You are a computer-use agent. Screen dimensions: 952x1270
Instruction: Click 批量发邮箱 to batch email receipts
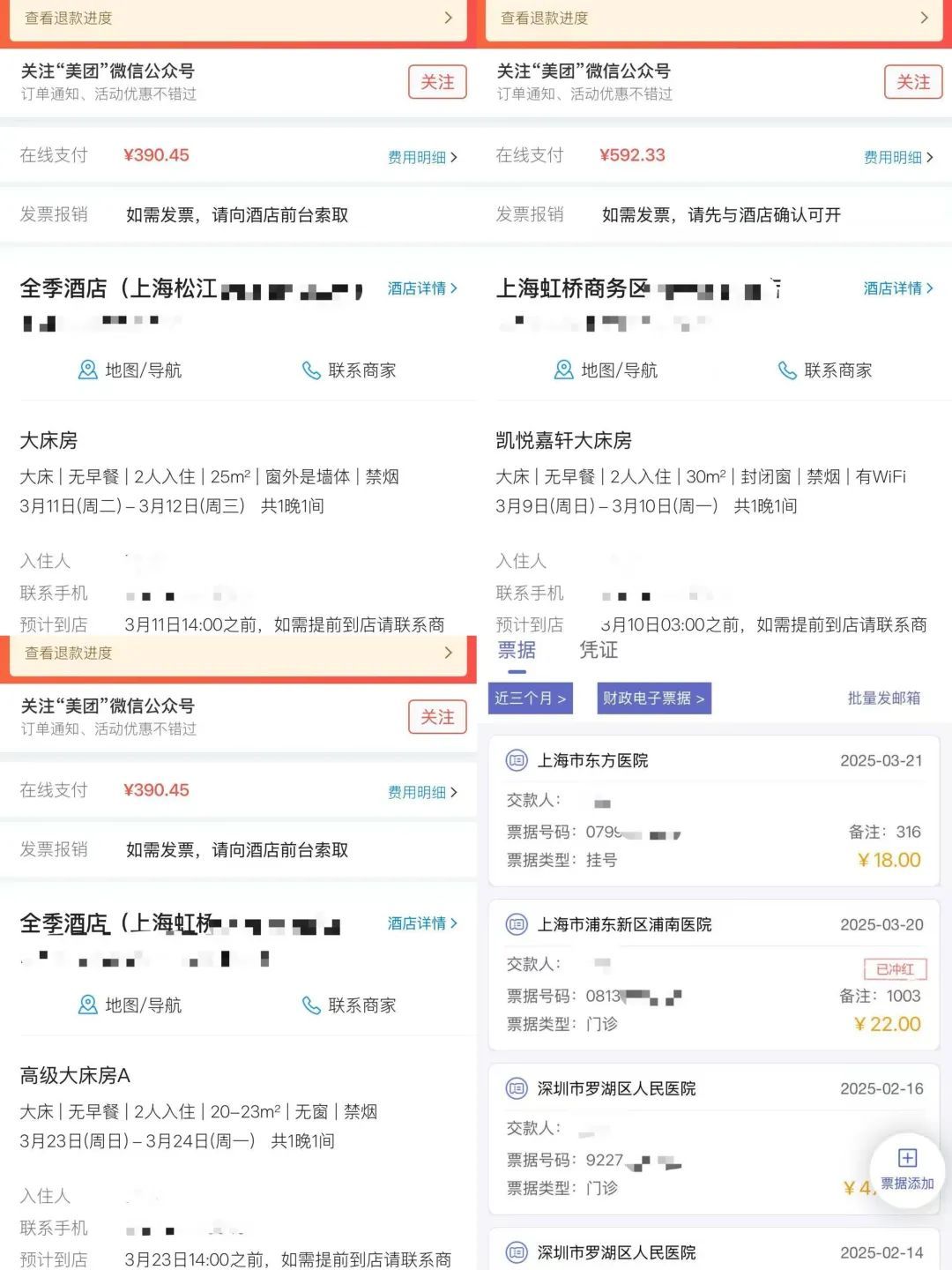882,698
